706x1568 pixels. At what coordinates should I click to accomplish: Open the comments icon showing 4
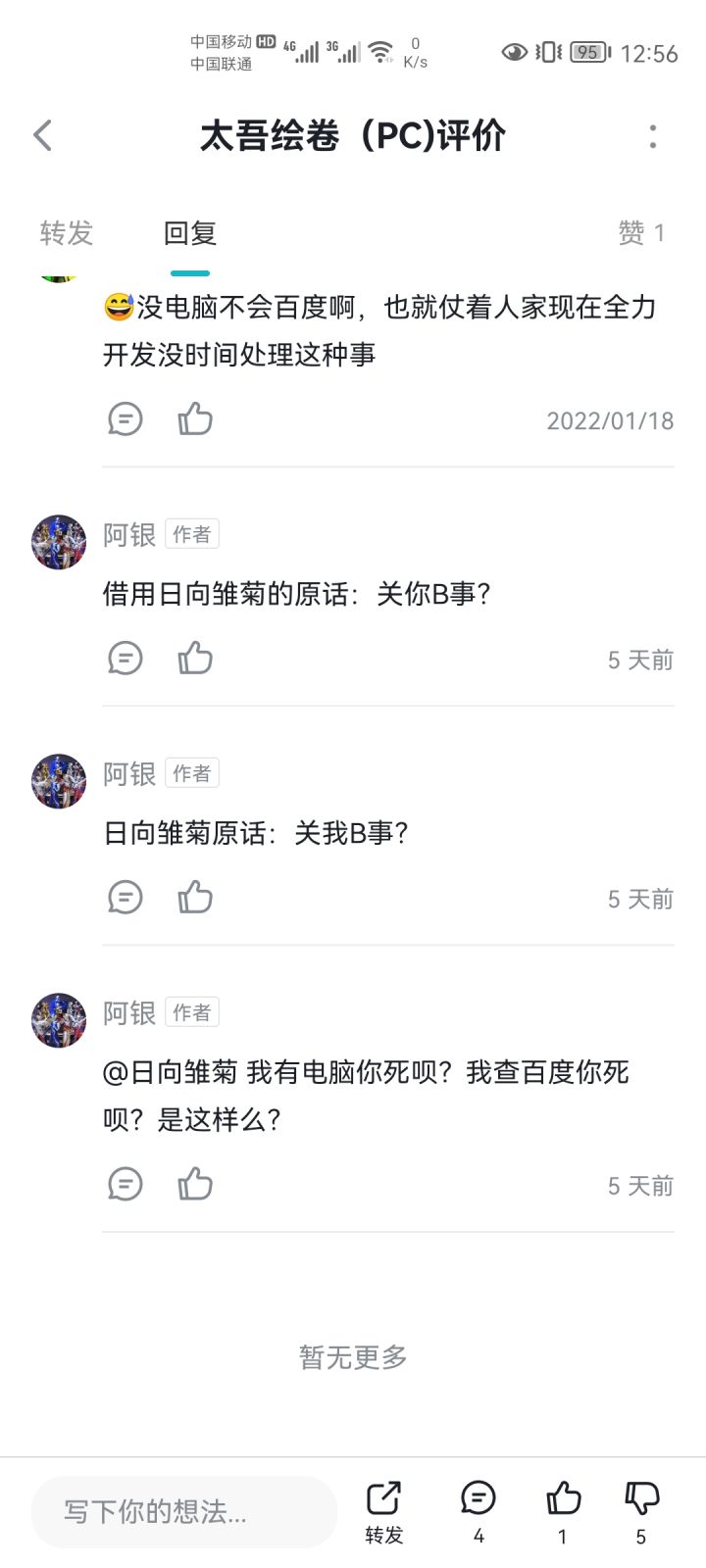479,1513
